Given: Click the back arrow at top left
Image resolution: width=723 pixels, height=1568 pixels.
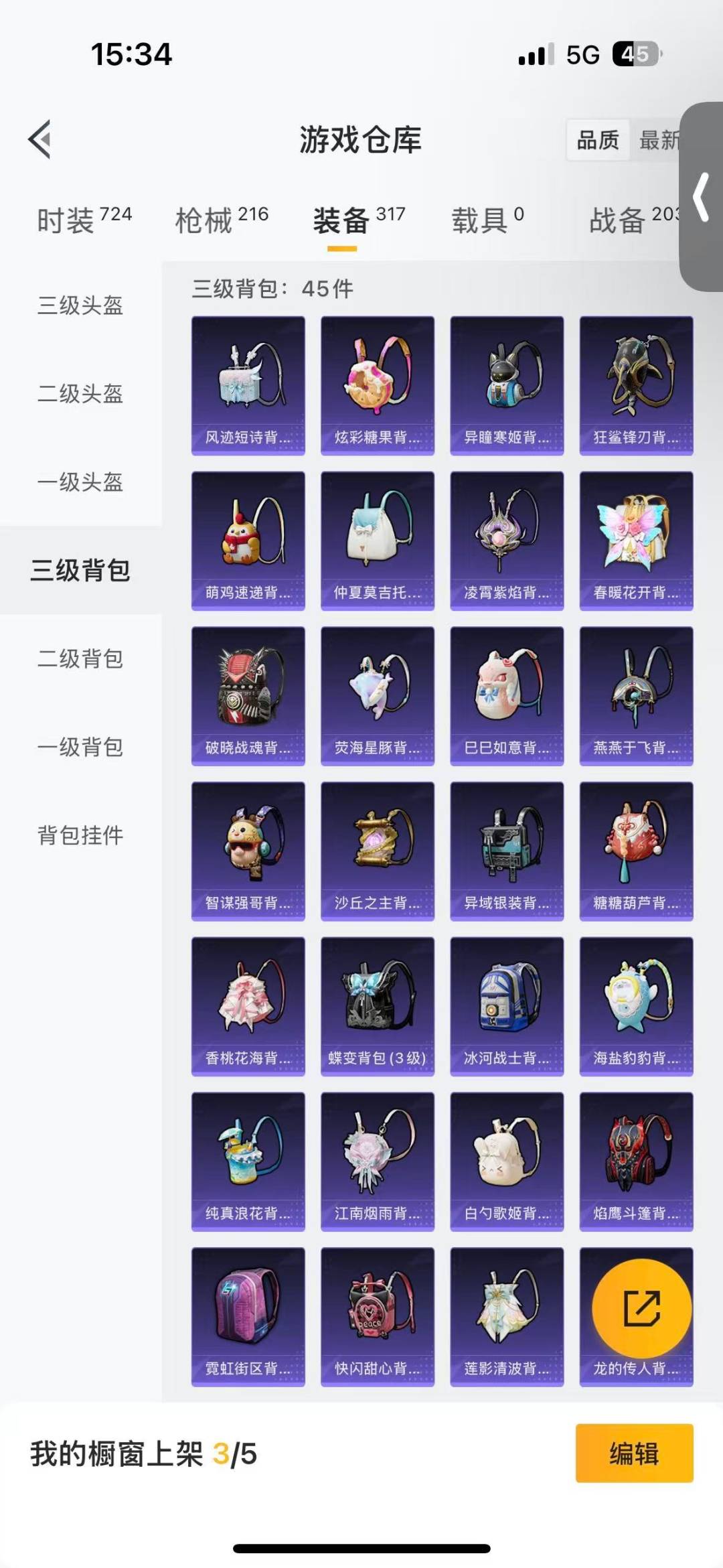Looking at the screenshot, I should [x=39, y=140].
